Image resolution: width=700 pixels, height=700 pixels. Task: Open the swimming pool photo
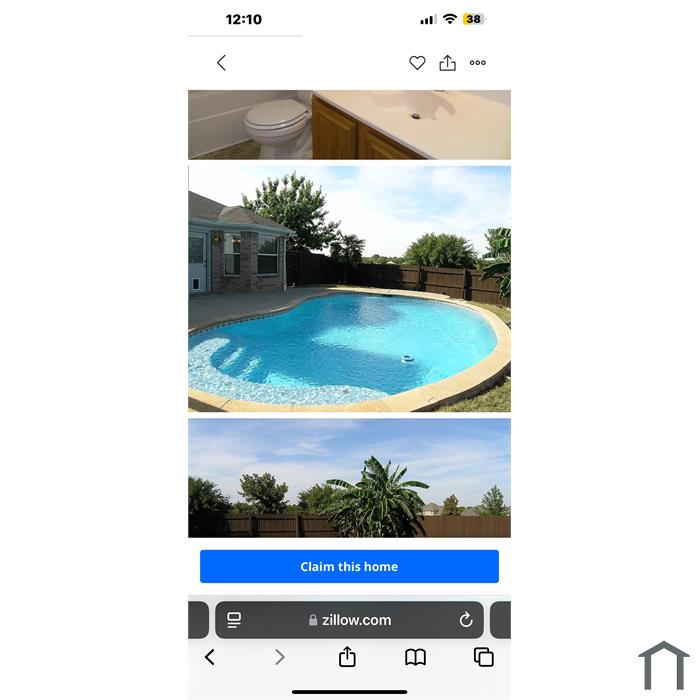coord(349,289)
